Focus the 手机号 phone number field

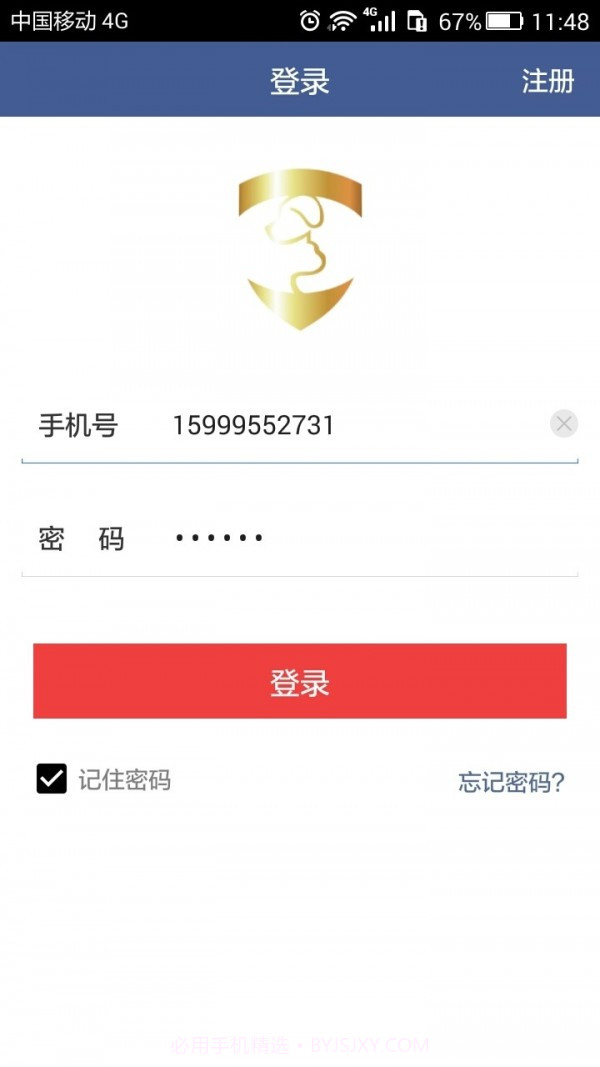click(350, 426)
